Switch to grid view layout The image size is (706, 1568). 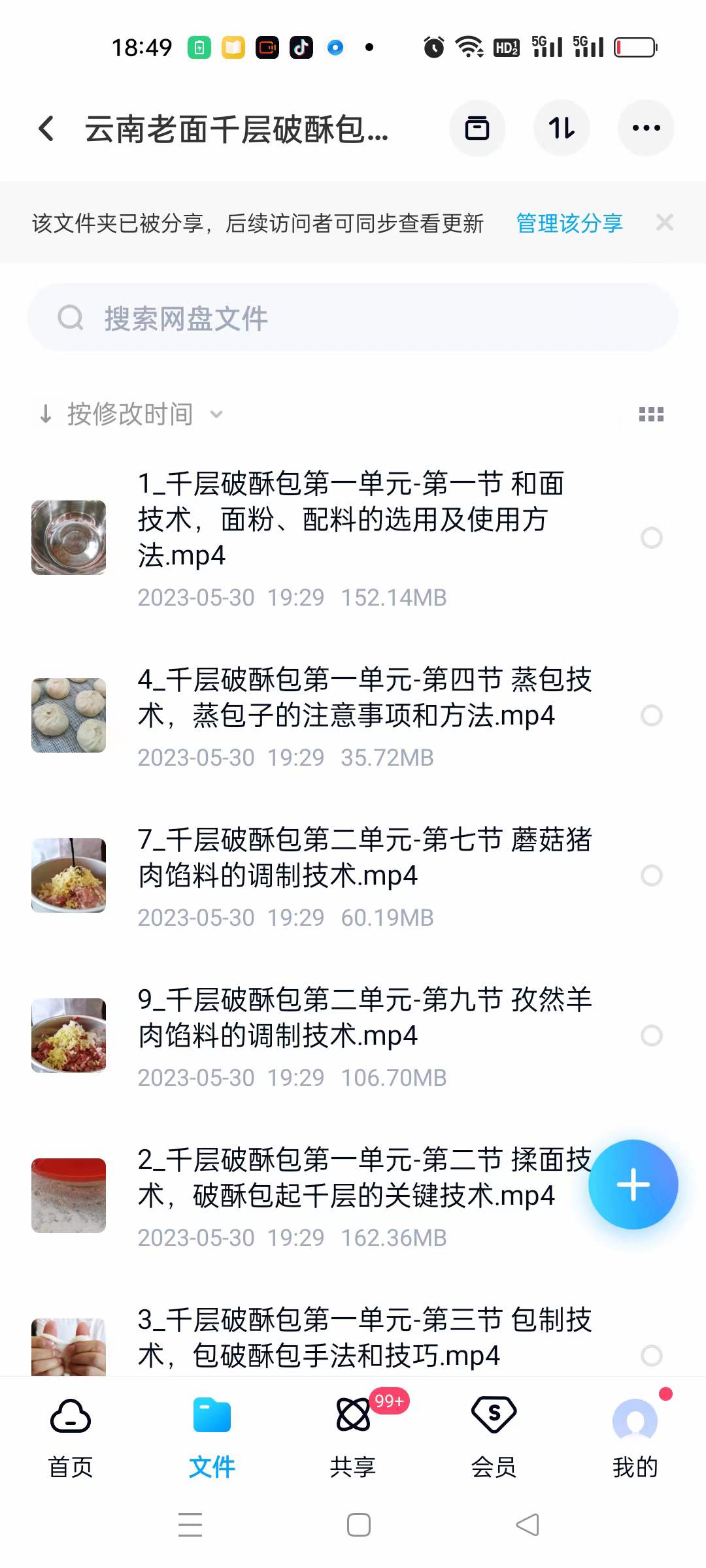click(x=651, y=414)
